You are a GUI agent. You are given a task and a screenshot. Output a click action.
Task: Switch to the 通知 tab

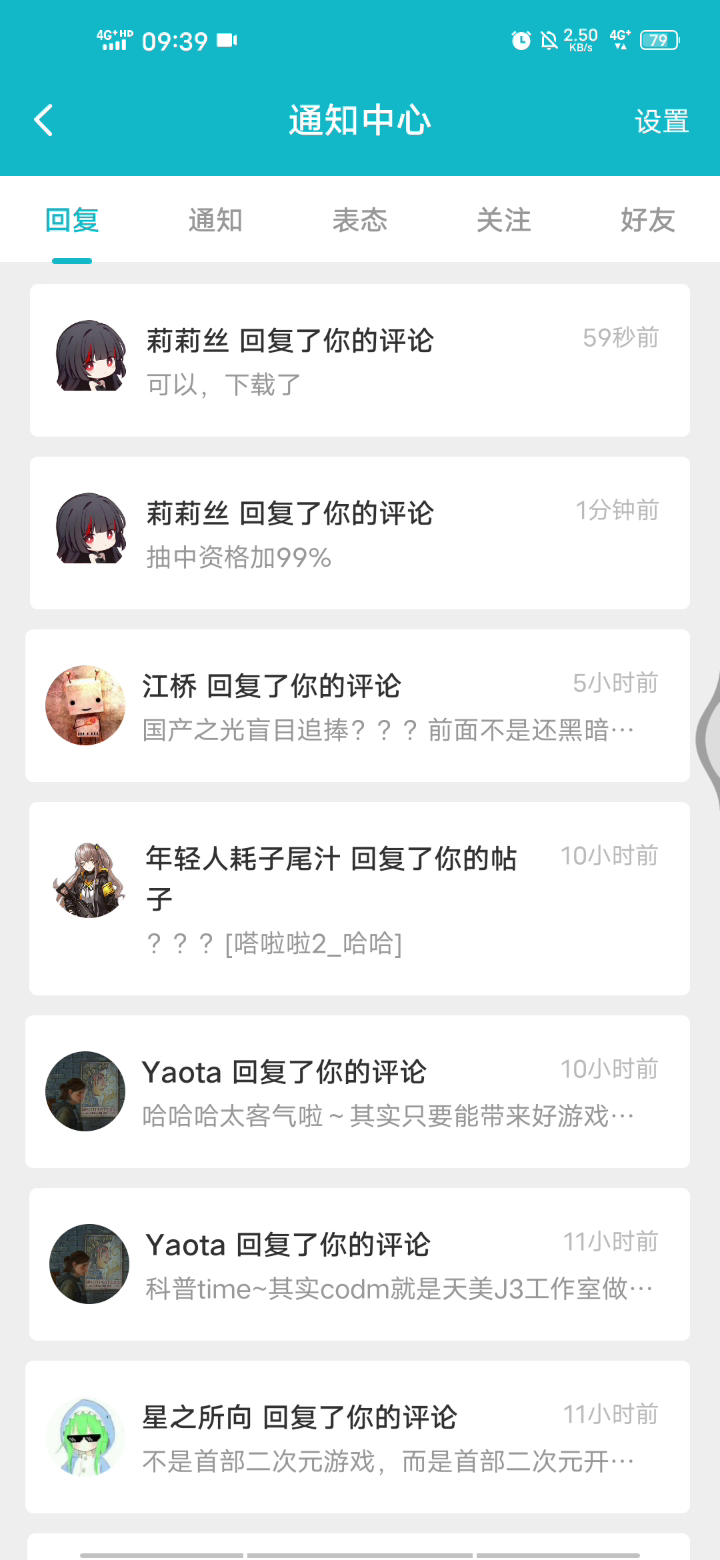(x=215, y=220)
